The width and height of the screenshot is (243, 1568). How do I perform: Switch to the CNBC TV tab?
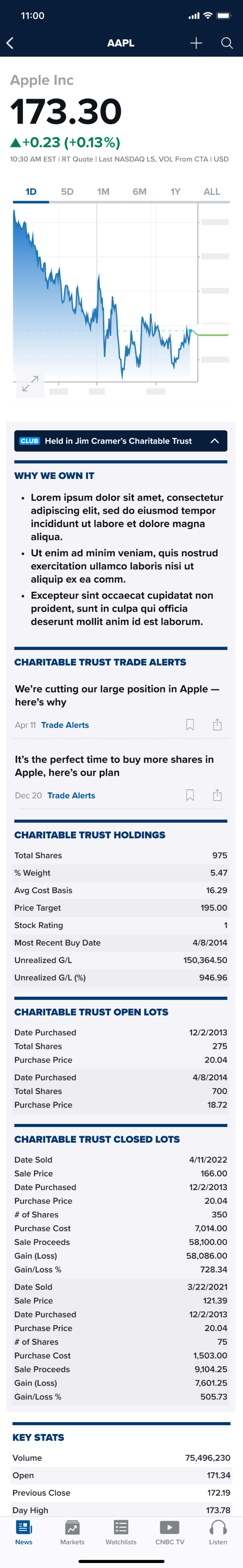[x=169, y=1532]
